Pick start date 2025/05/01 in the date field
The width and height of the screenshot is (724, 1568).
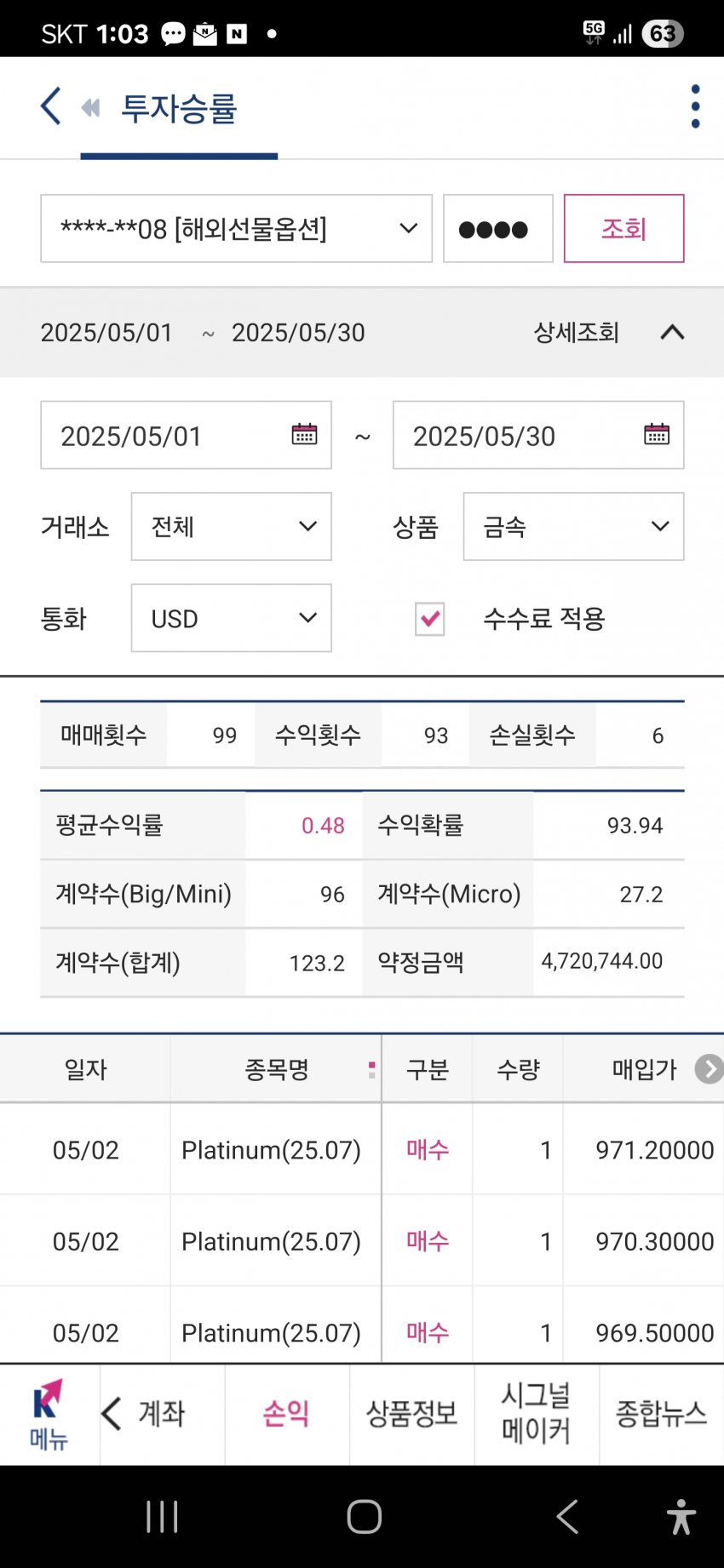(x=186, y=435)
